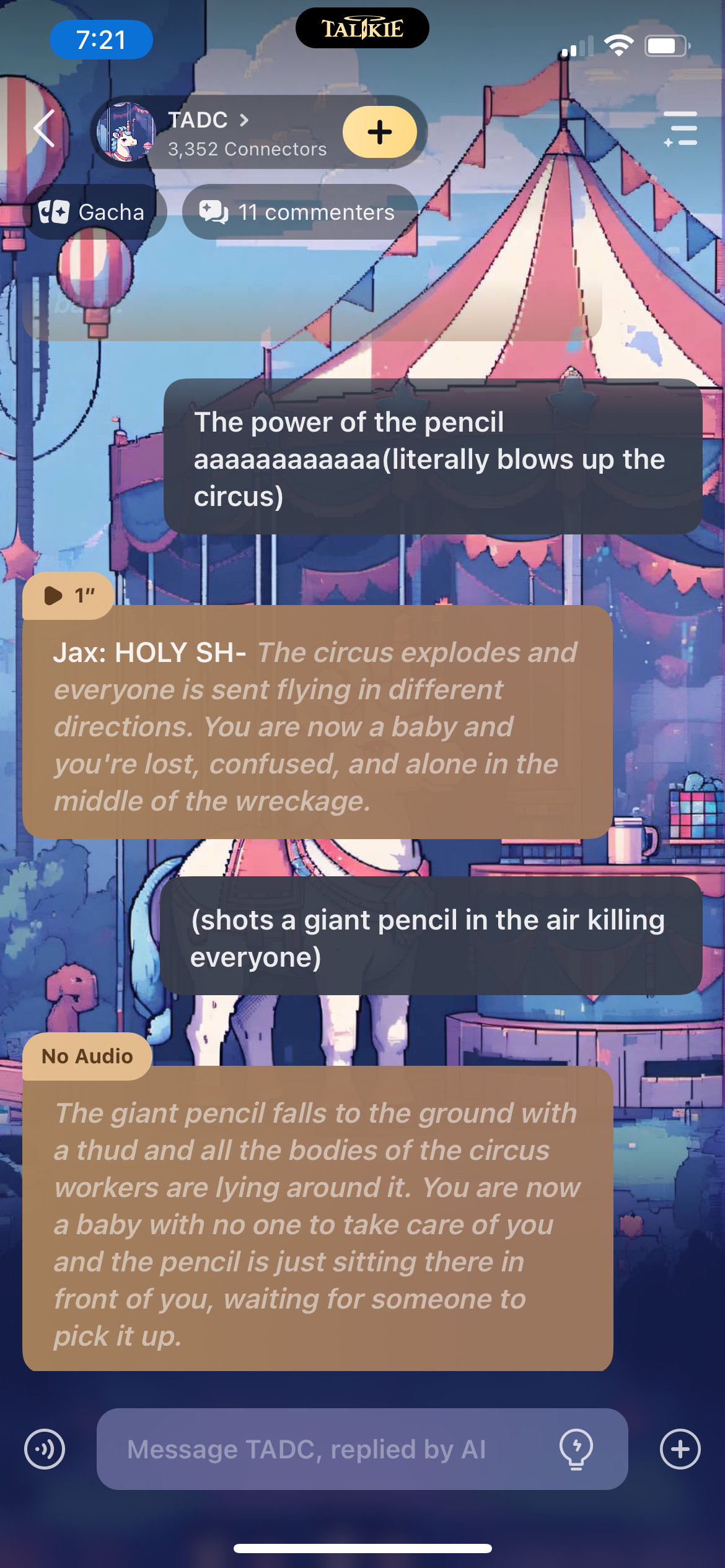725x1568 pixels.
Task: Tap the voice input icon
Action: [x=45, y=1449]
